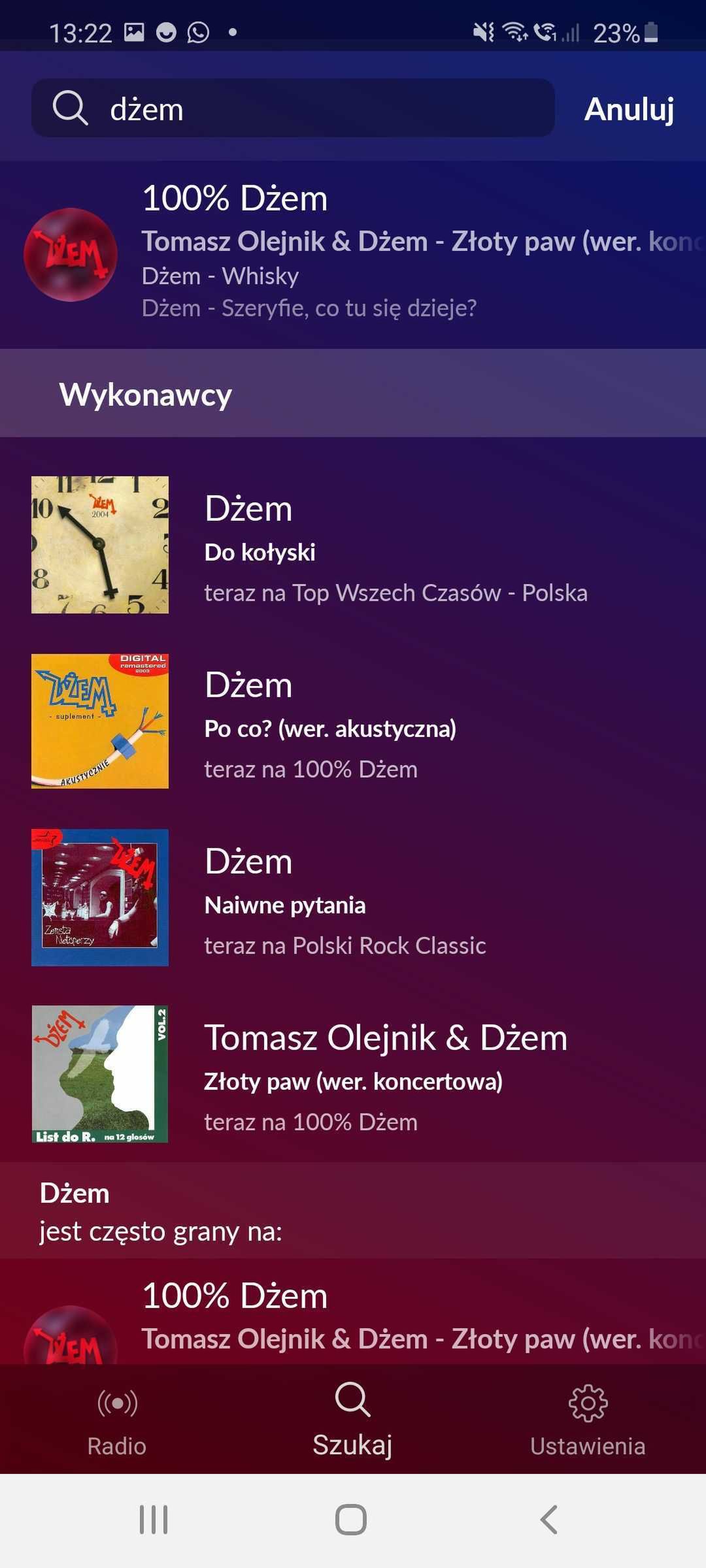
Task: Switch to the Radio tab
Action: 117,1419
